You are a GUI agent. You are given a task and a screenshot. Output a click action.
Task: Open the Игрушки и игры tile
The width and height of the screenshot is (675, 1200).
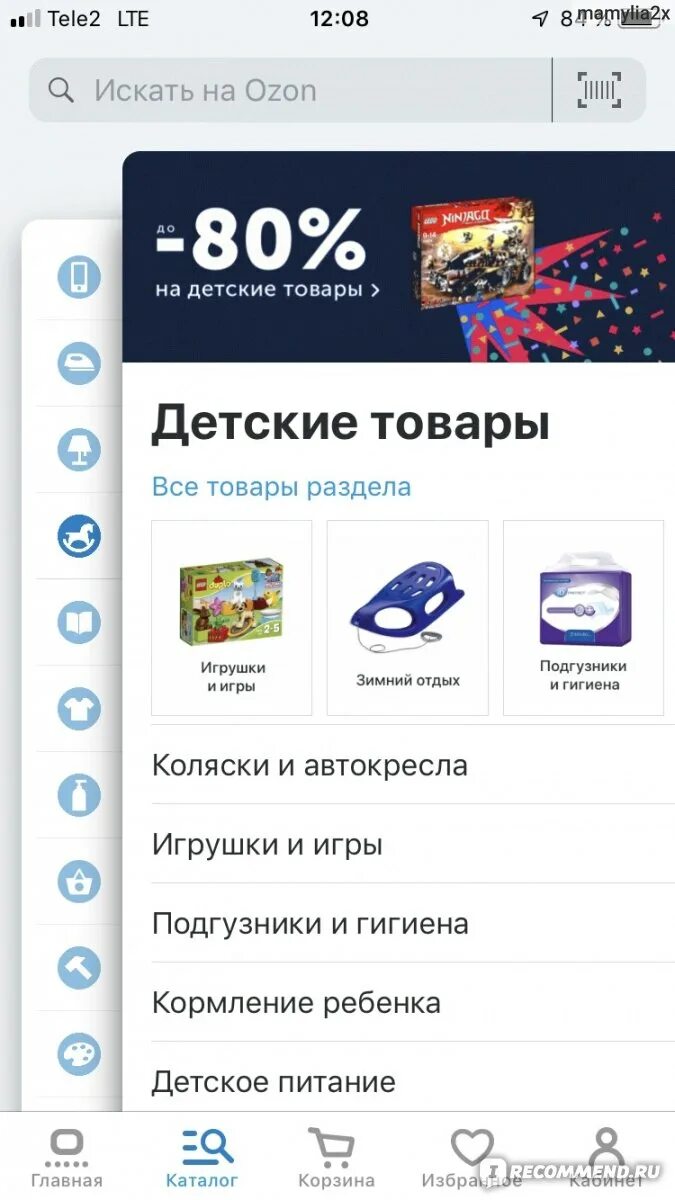click(x=231, y=618)
